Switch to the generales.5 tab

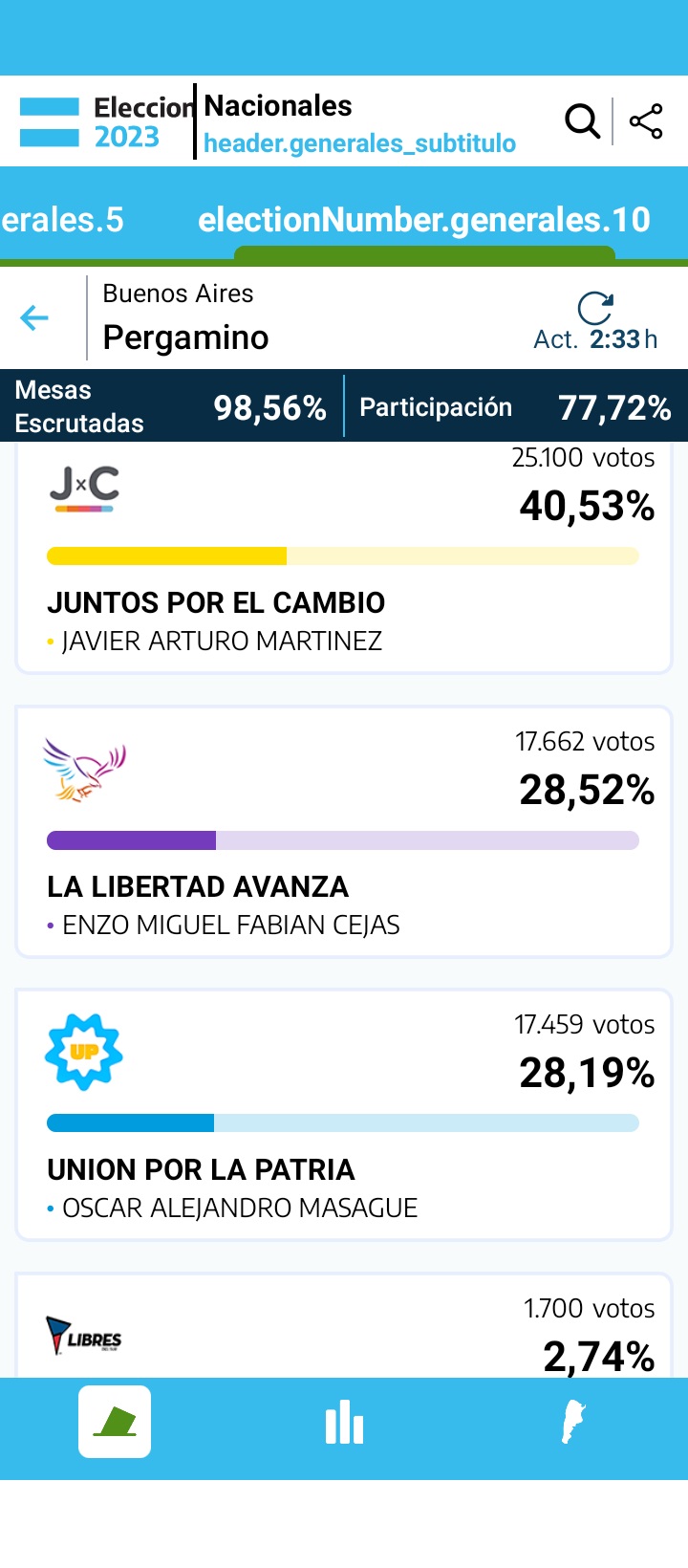63,220
